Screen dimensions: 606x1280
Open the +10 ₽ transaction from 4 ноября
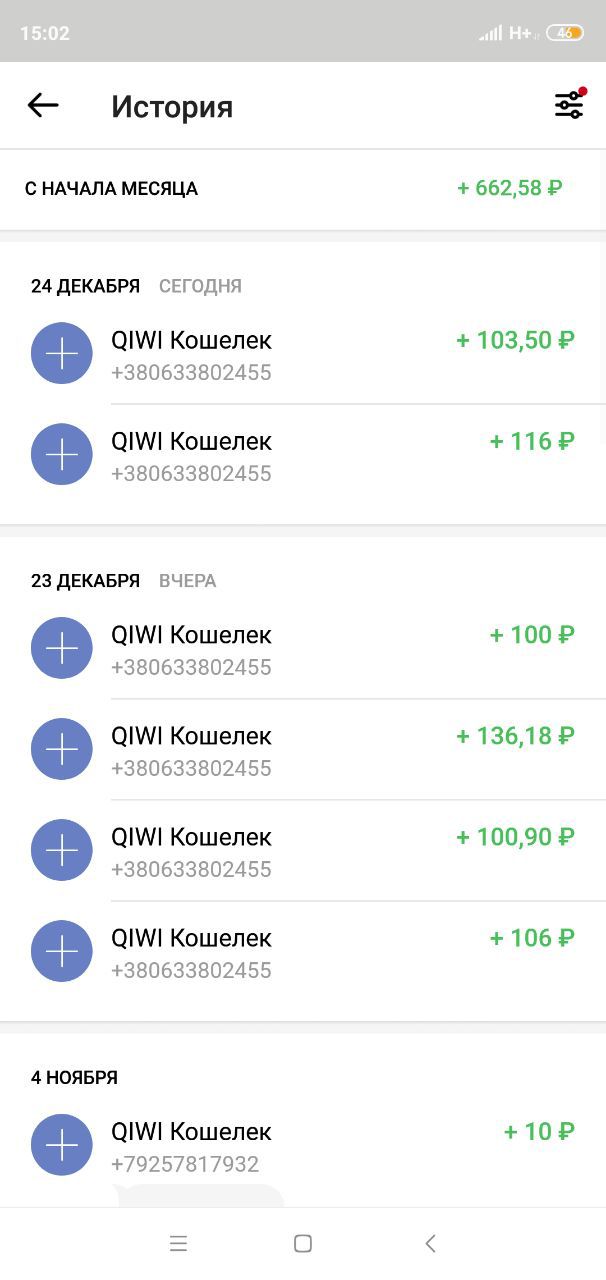tap(303, 1146)
